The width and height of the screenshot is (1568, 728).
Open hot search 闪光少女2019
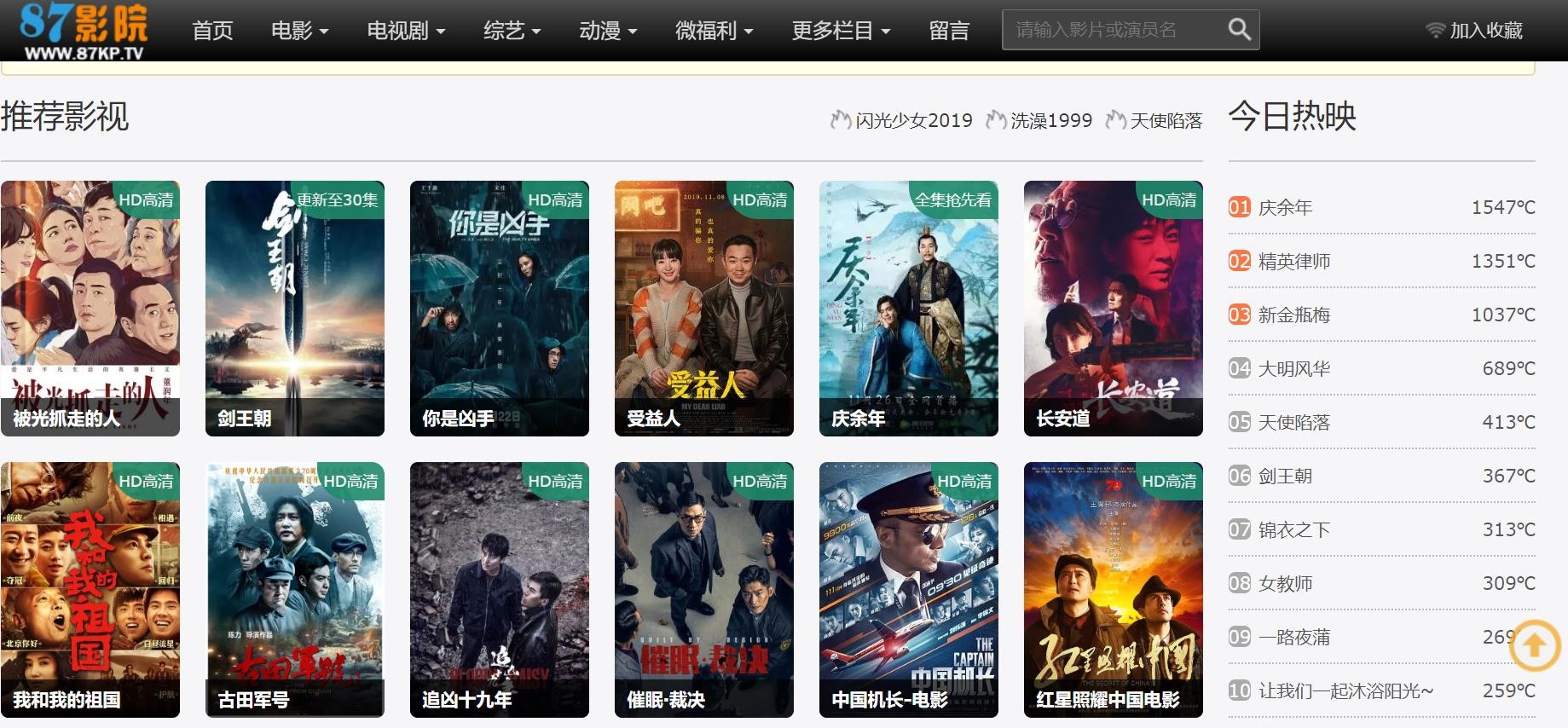tap(913, 121)
